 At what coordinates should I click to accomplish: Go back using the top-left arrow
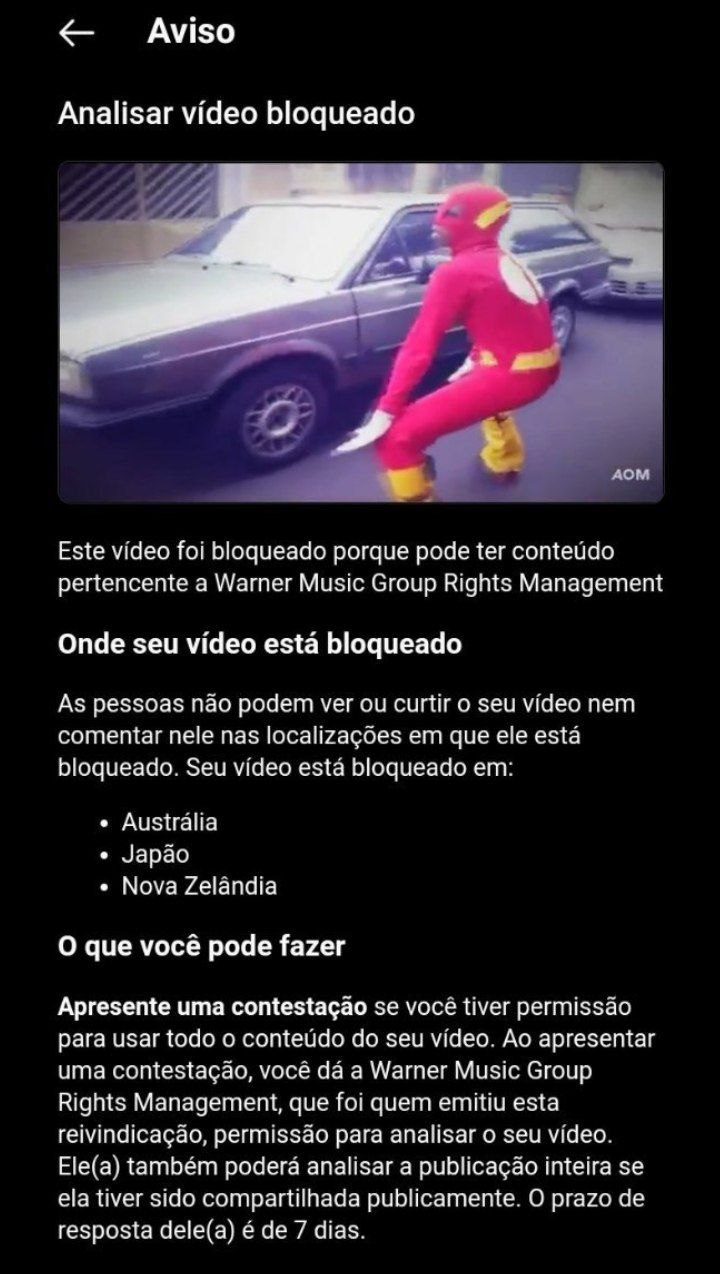point(76,33)
